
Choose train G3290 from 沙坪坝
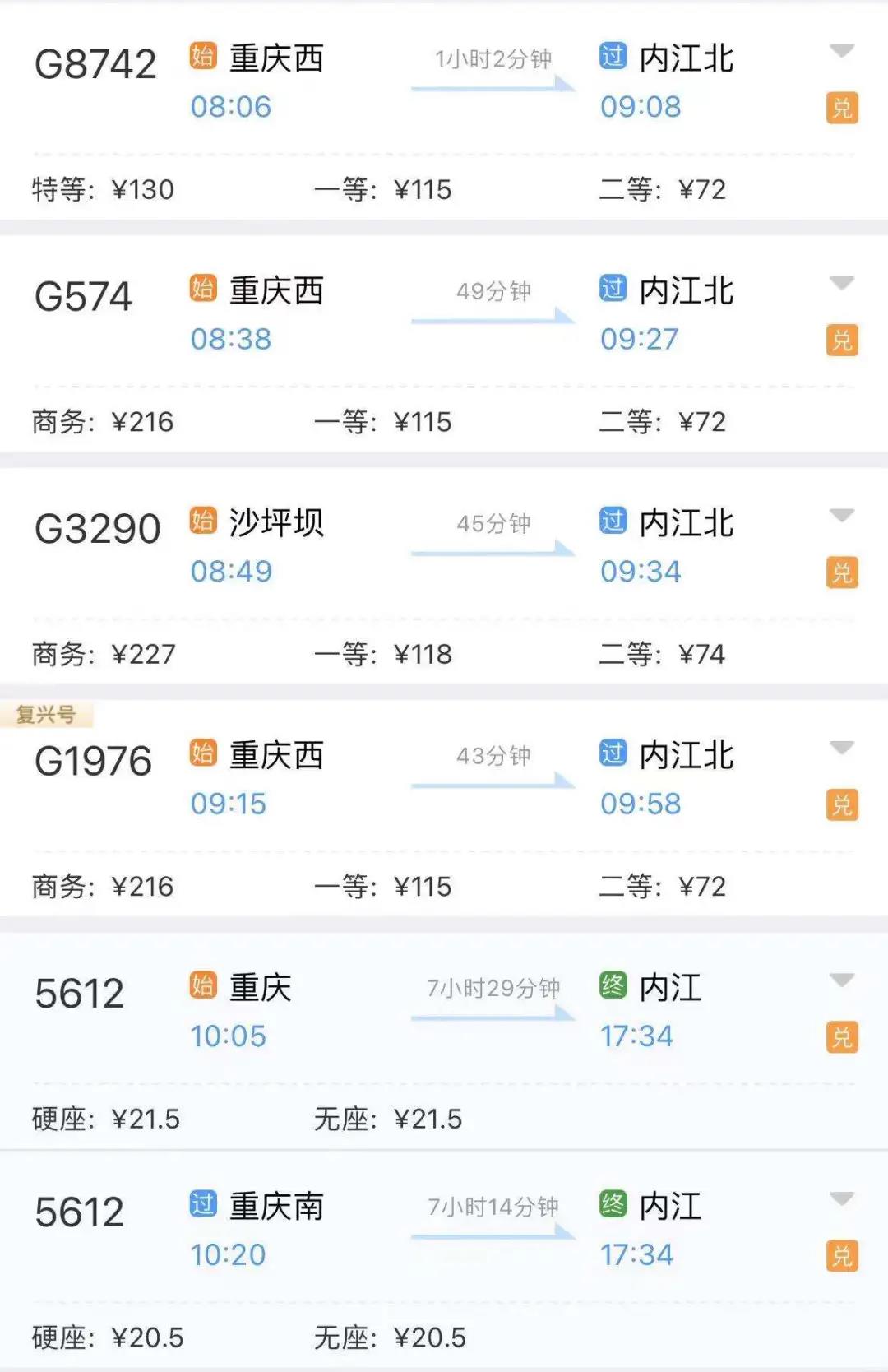click(97, 529)
